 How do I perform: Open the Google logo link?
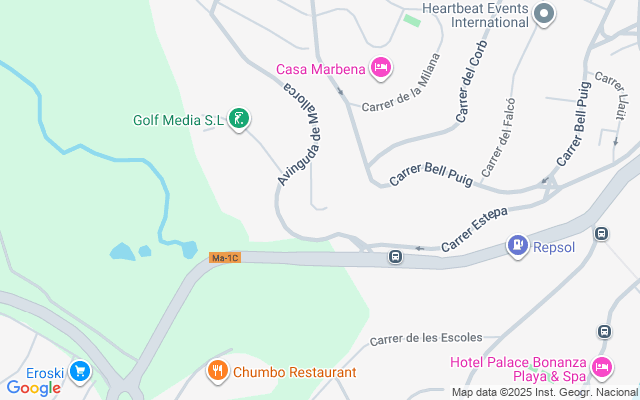coord(33,388)
